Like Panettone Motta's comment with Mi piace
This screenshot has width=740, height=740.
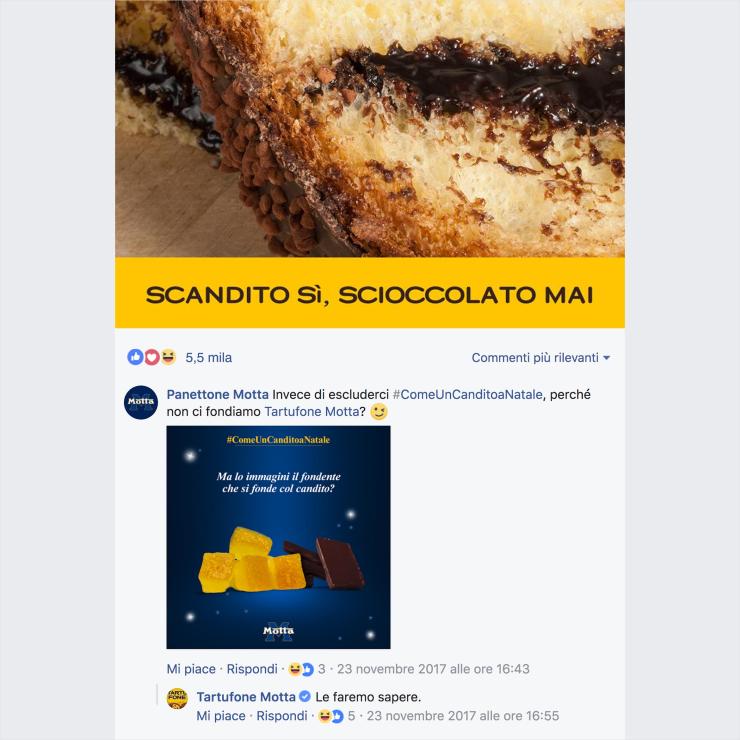click(x=190, y=669)
